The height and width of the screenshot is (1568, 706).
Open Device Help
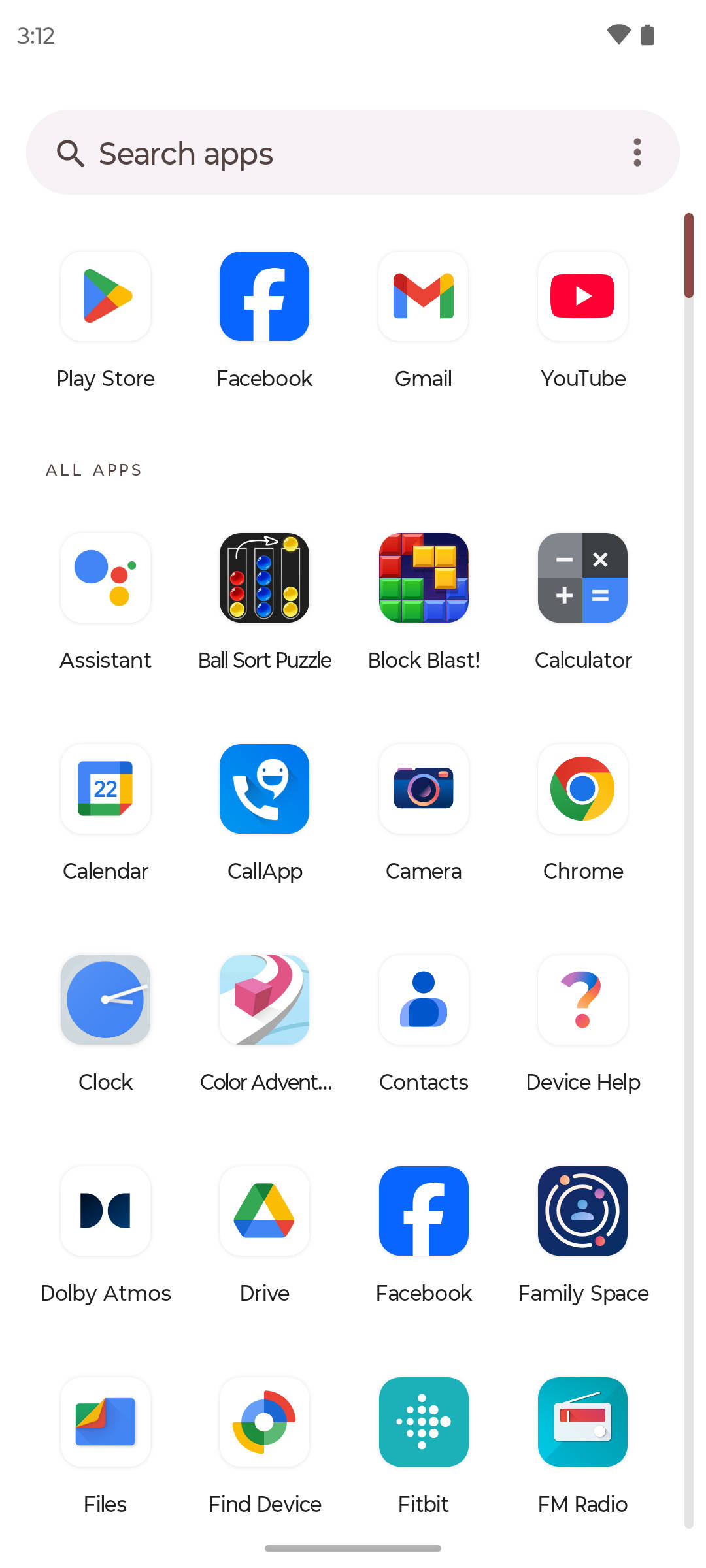point(582,1000)
